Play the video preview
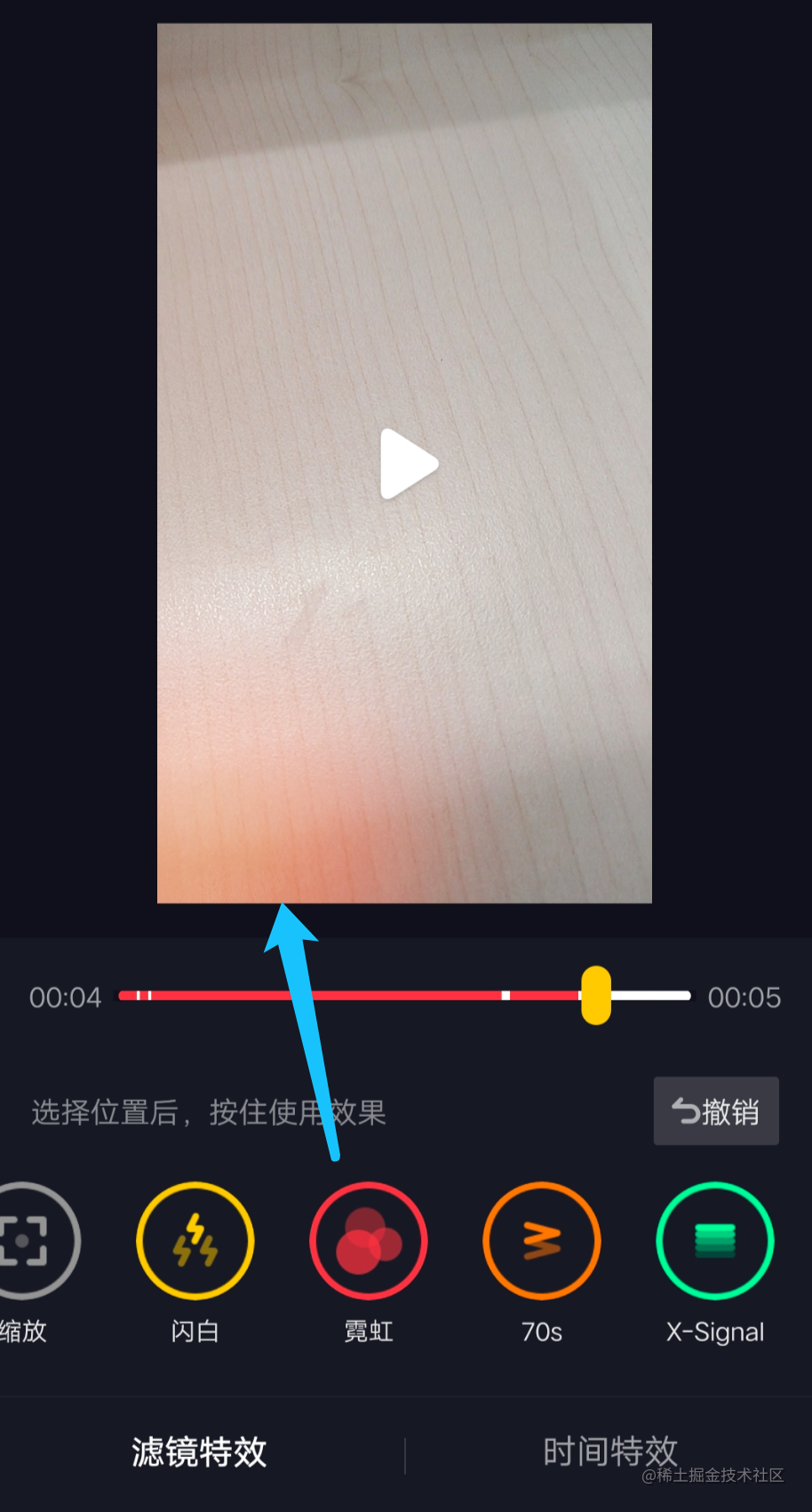This screenshot has width=812, height=1512. click(x=408, y=464)
